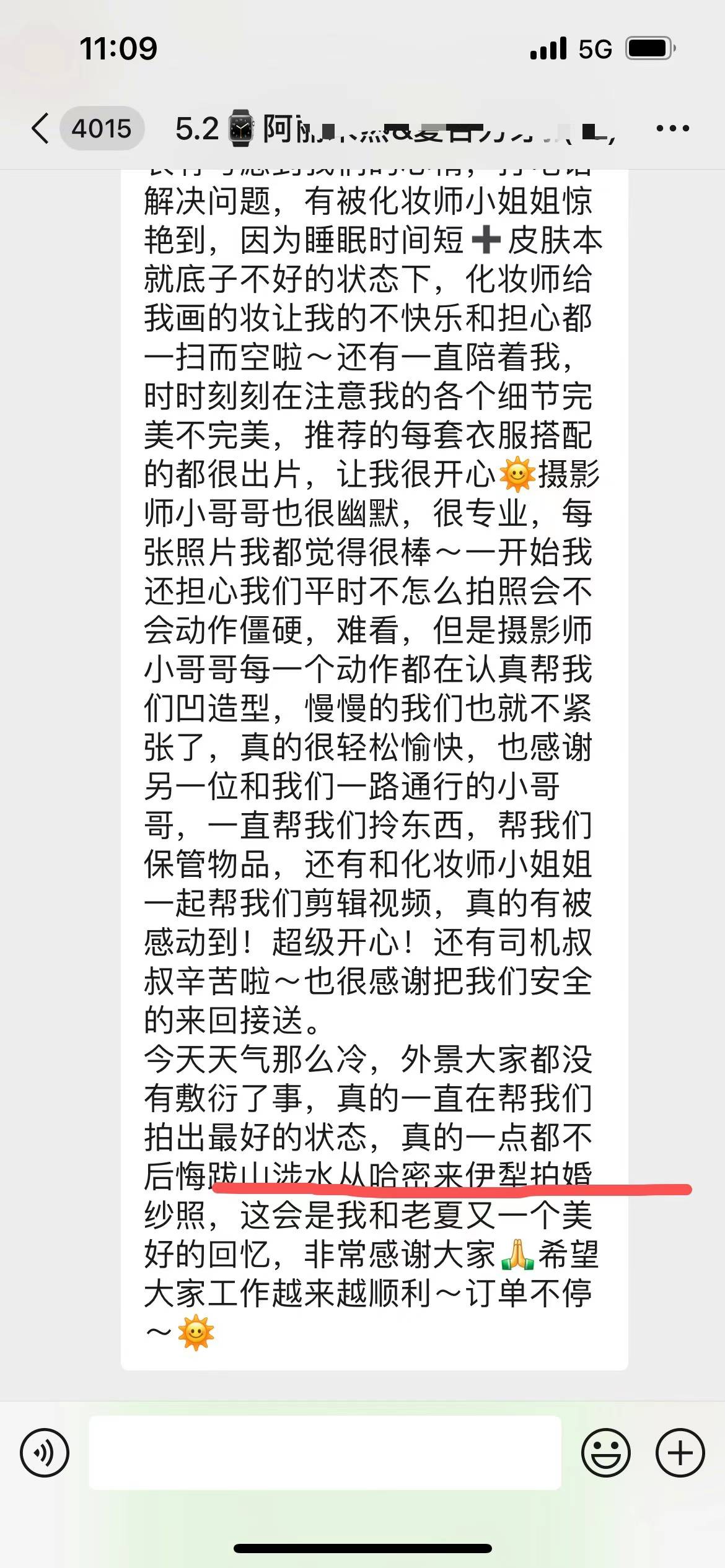The width and height of the screenshot is (725, 1568).
Task: Switch to voice message input
Action: (45, 1453)
